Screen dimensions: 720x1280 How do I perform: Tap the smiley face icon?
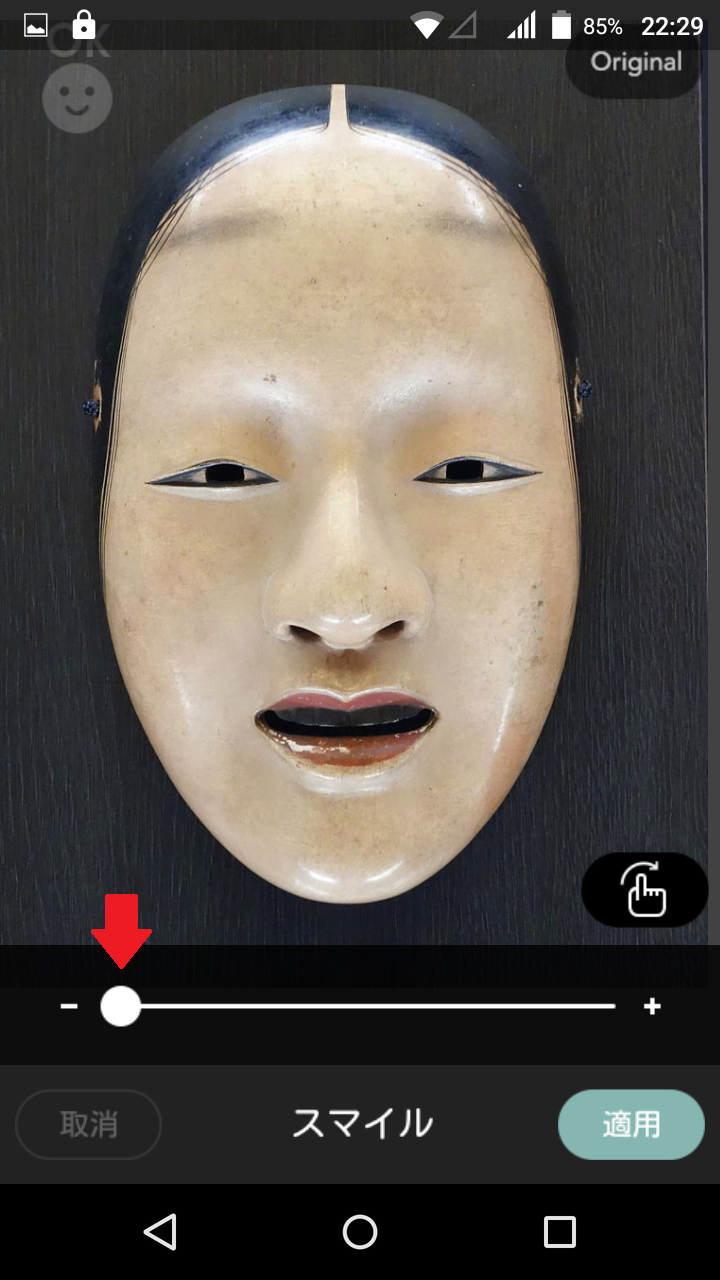coord(77,99)
